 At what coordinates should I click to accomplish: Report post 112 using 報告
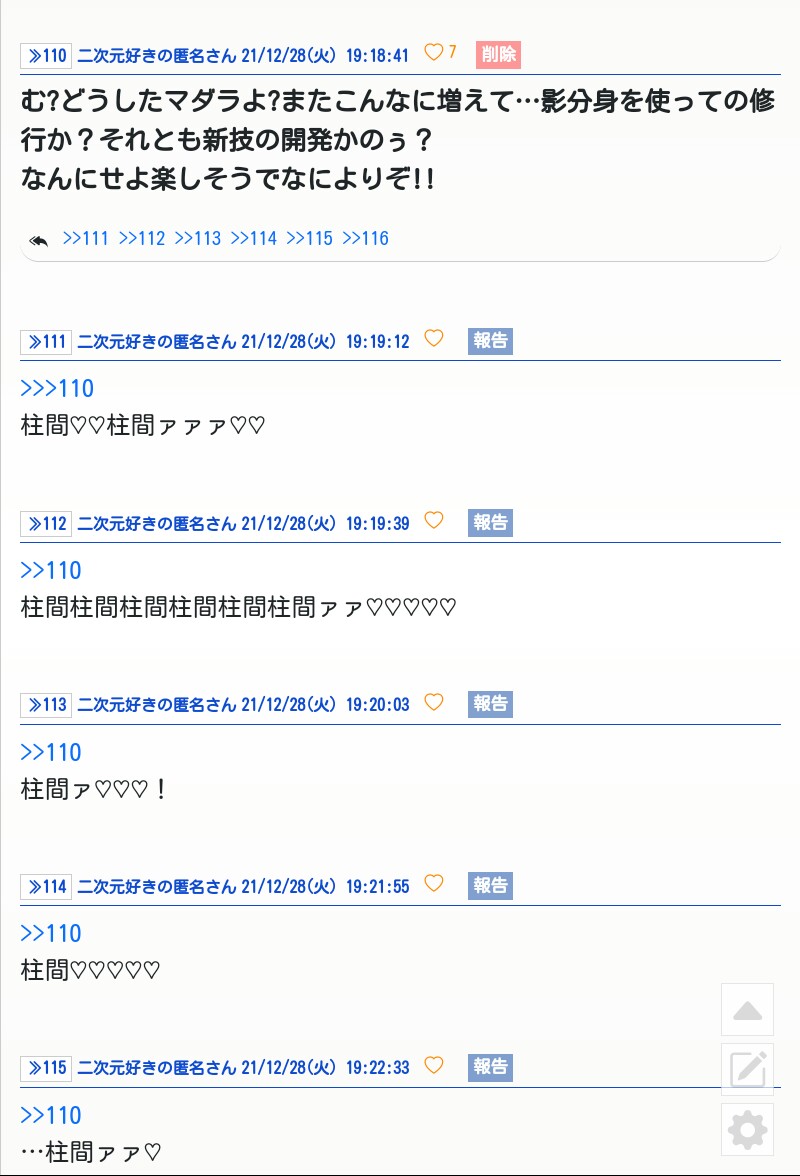point(490,523)
